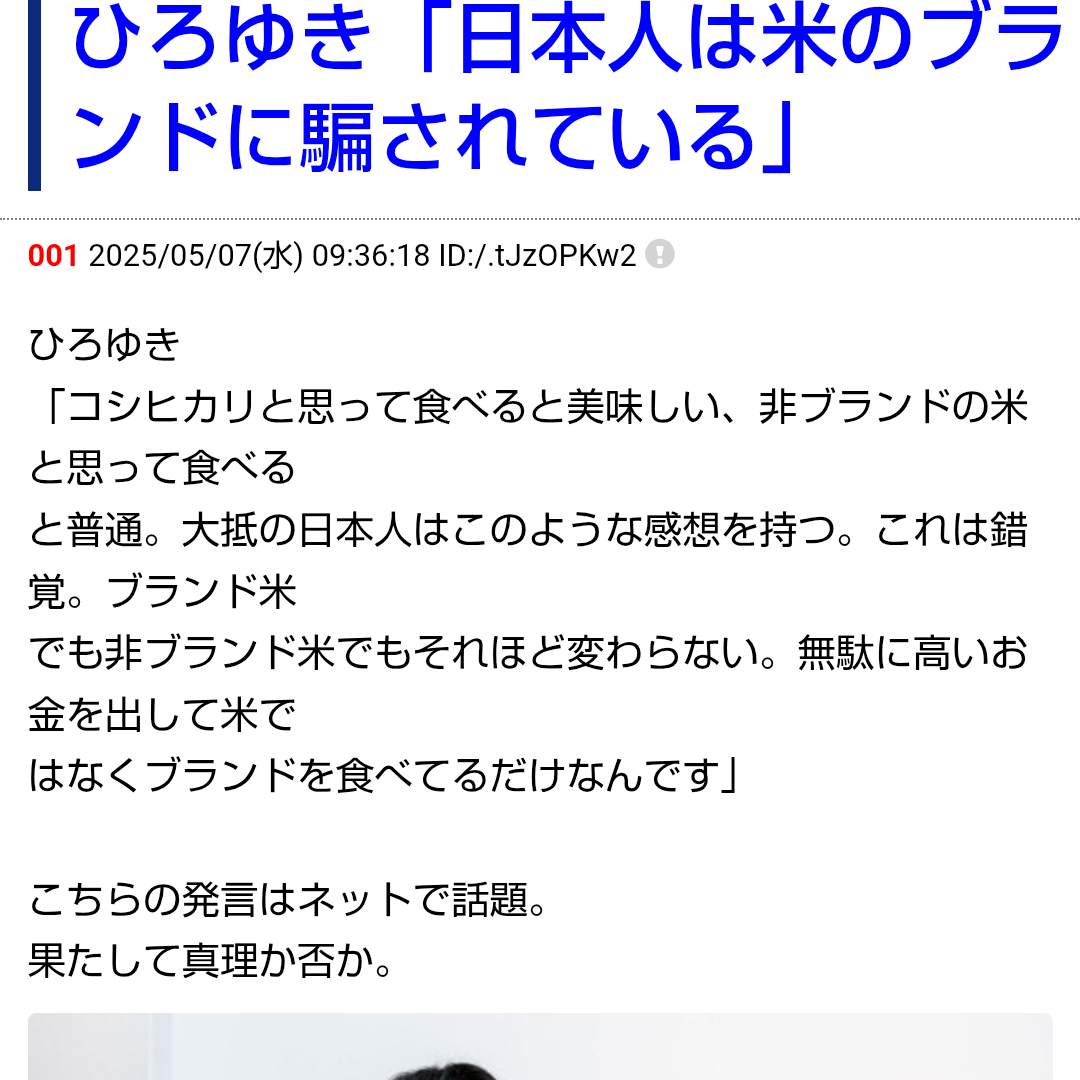Viewport: 1080px width, 1080px height.
Task: Tap the report icon beside the post ID
Action: click(x=659, y=255)
